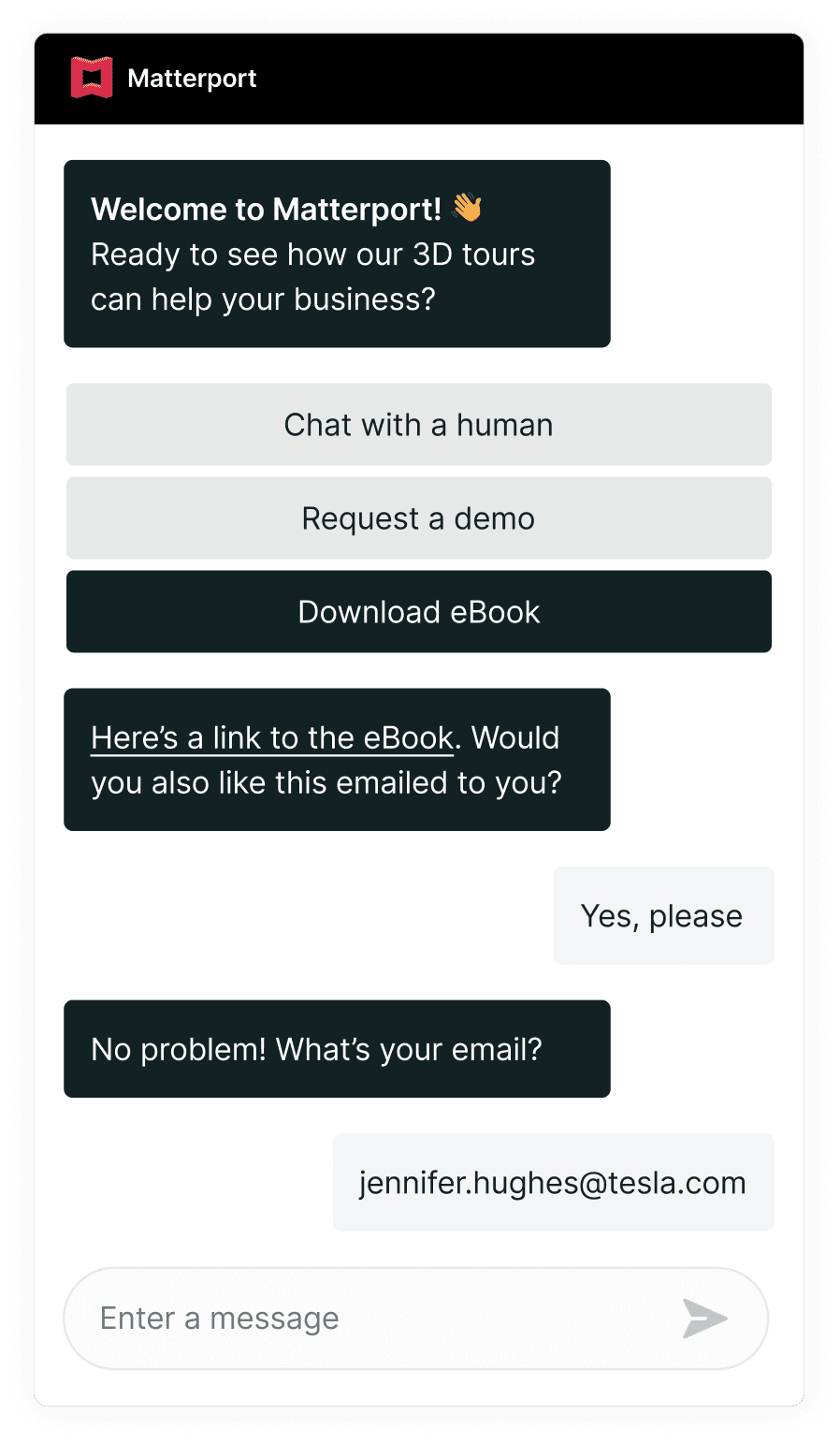The height and width of the screenshot is (1443, 840).
Task: Open the link to the eBook
Action: [x=272, y=738]
